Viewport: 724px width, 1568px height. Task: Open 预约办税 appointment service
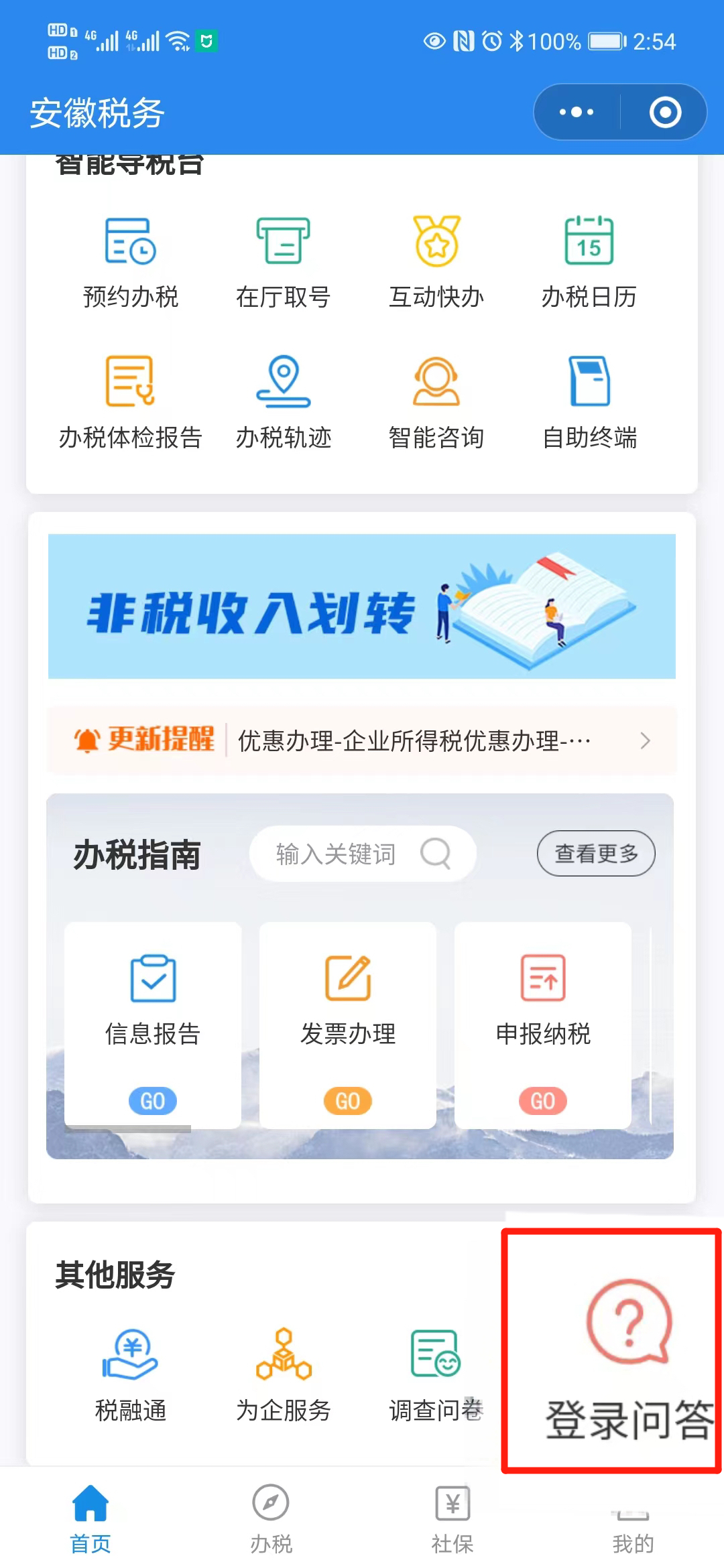[x=131, y=263]
